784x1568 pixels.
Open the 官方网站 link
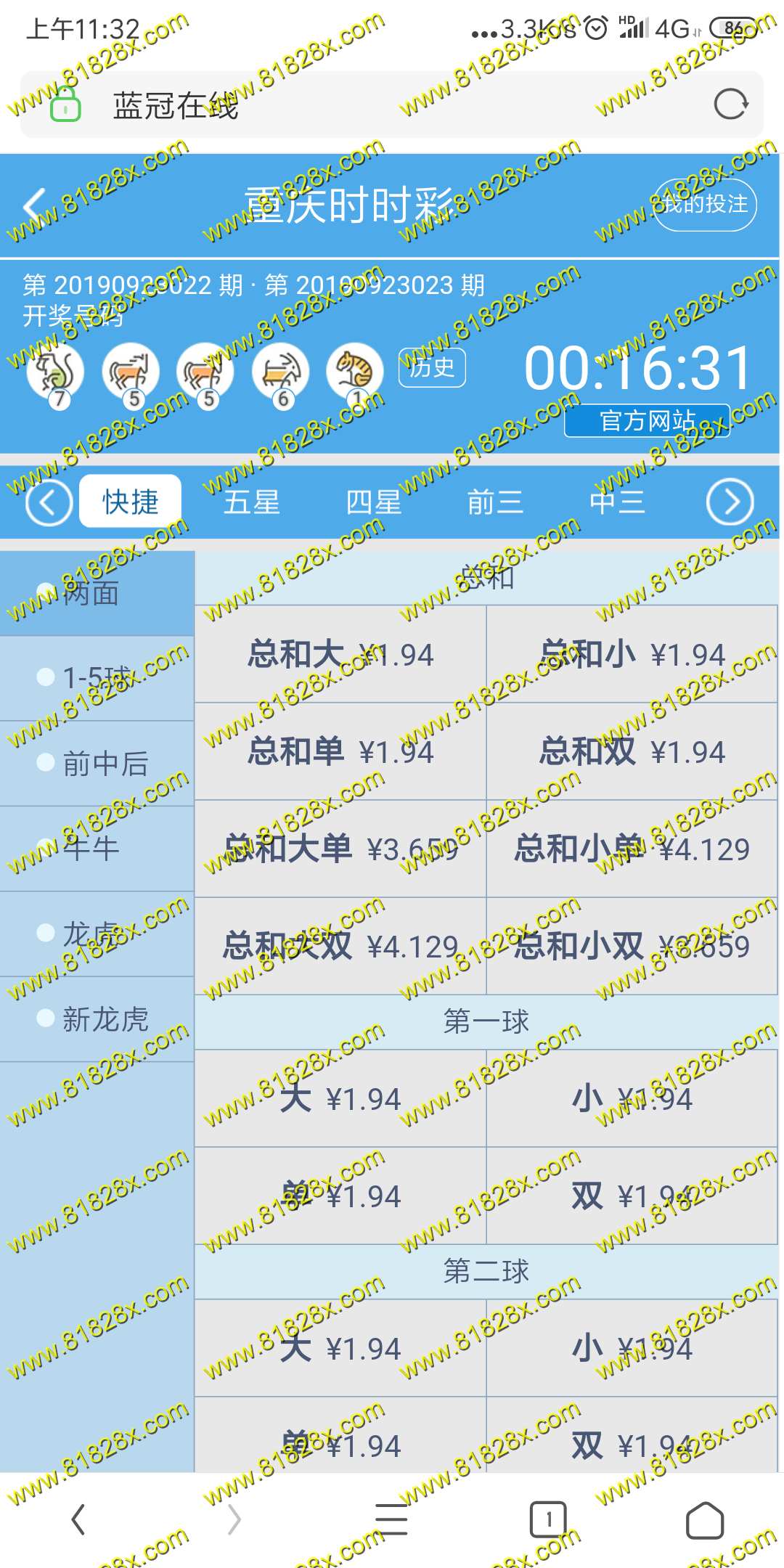pos(647,421)
